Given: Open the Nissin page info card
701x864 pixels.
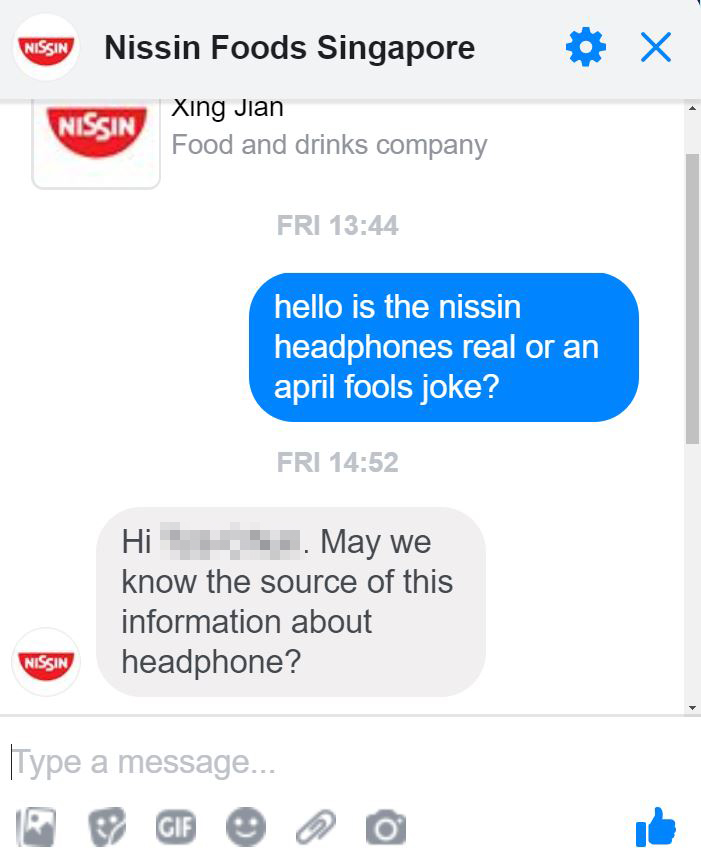Looking at the screenshot, I should (96, 140).
